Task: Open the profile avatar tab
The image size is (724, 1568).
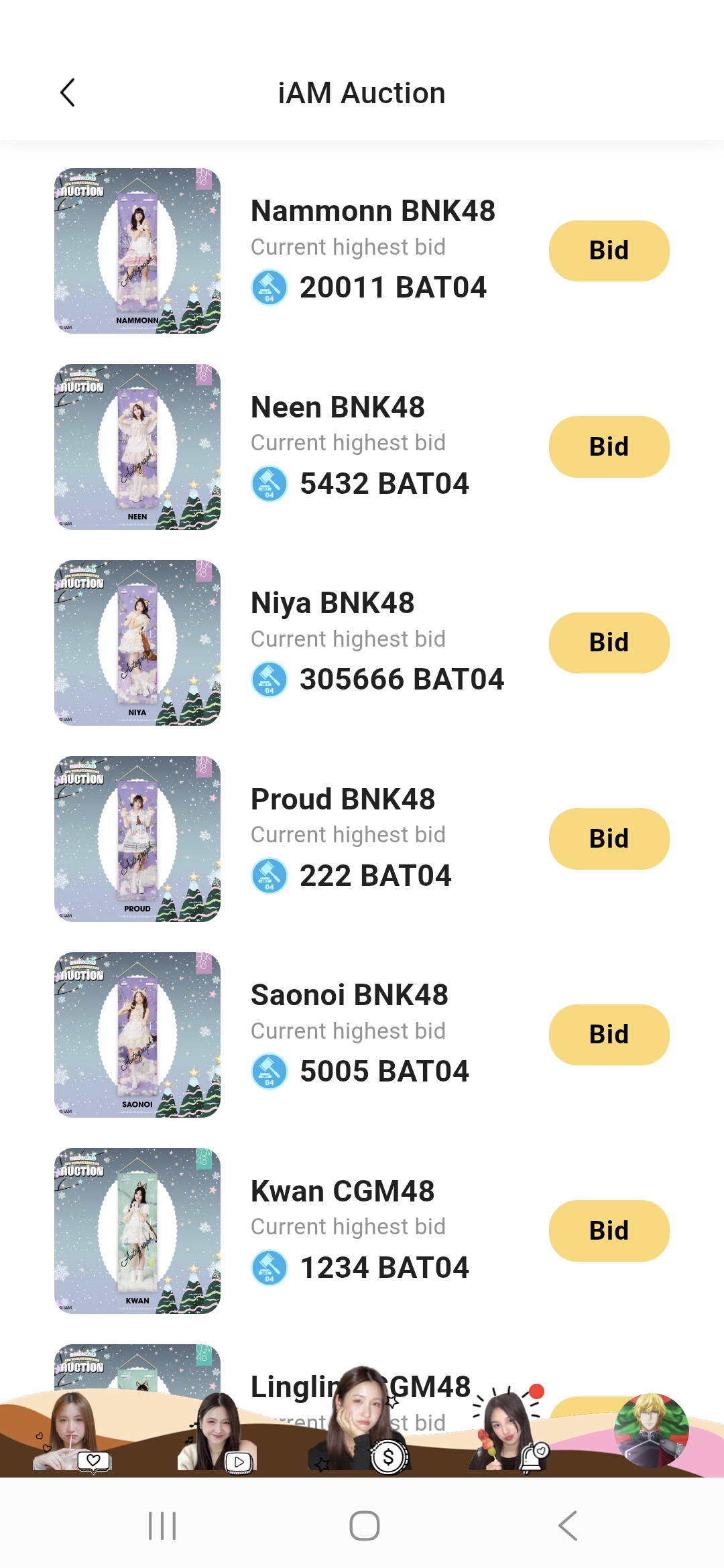Action: click(651, 1431)
